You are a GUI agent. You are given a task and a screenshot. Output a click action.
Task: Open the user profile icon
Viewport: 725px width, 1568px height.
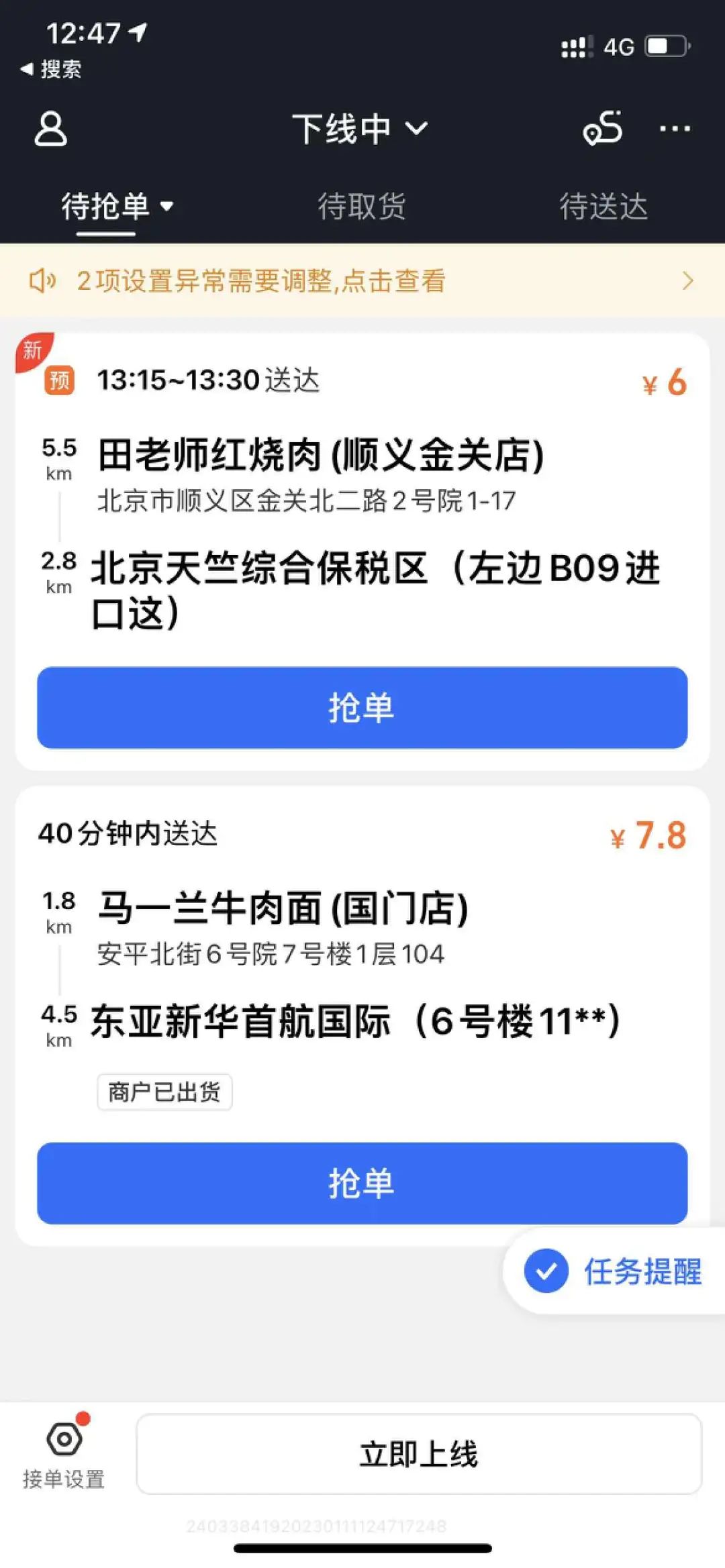[51, 129]
